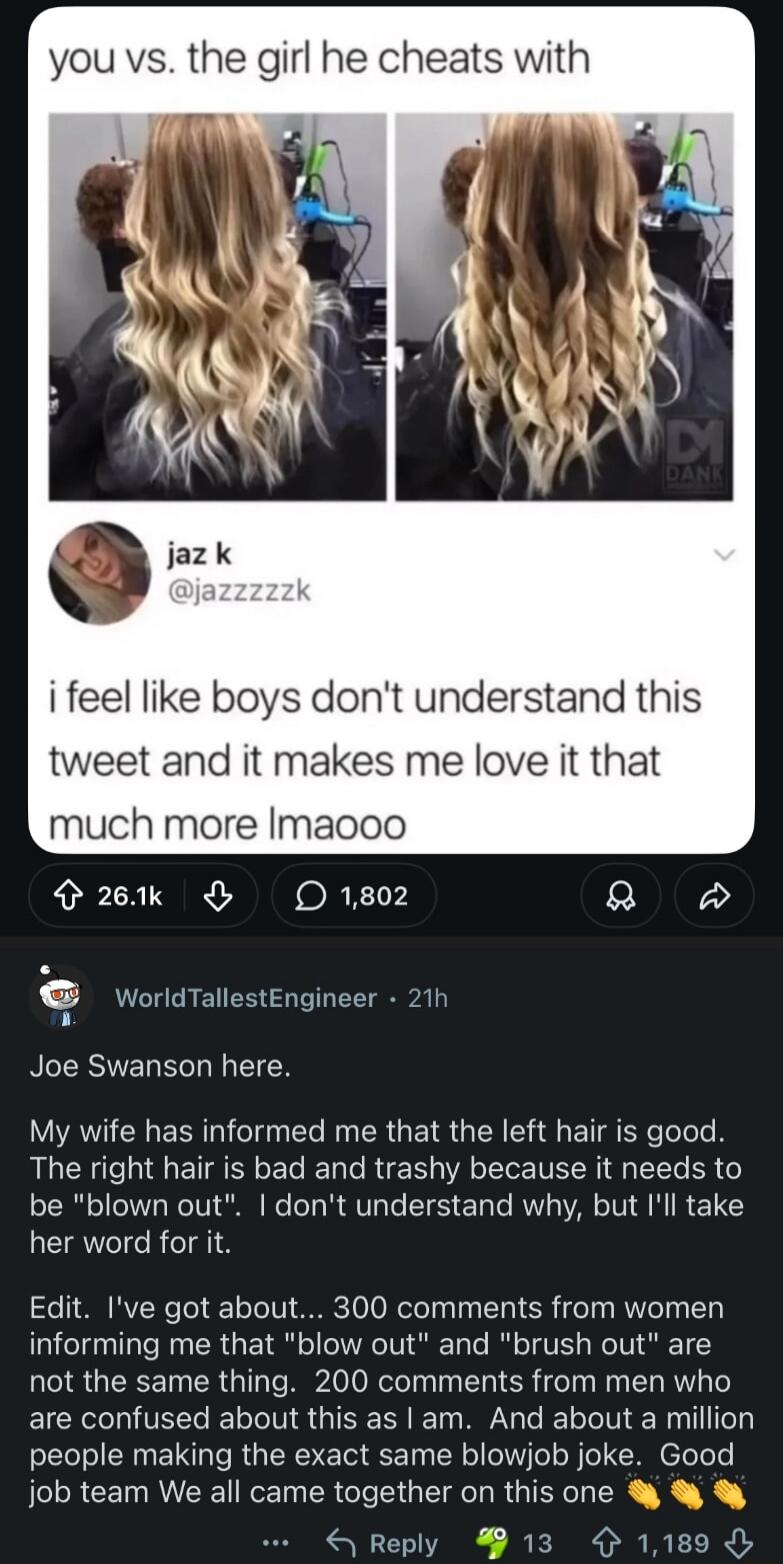The image size is (783, 1564).
Task: Give an award to the post
Action: pos(620,896)
